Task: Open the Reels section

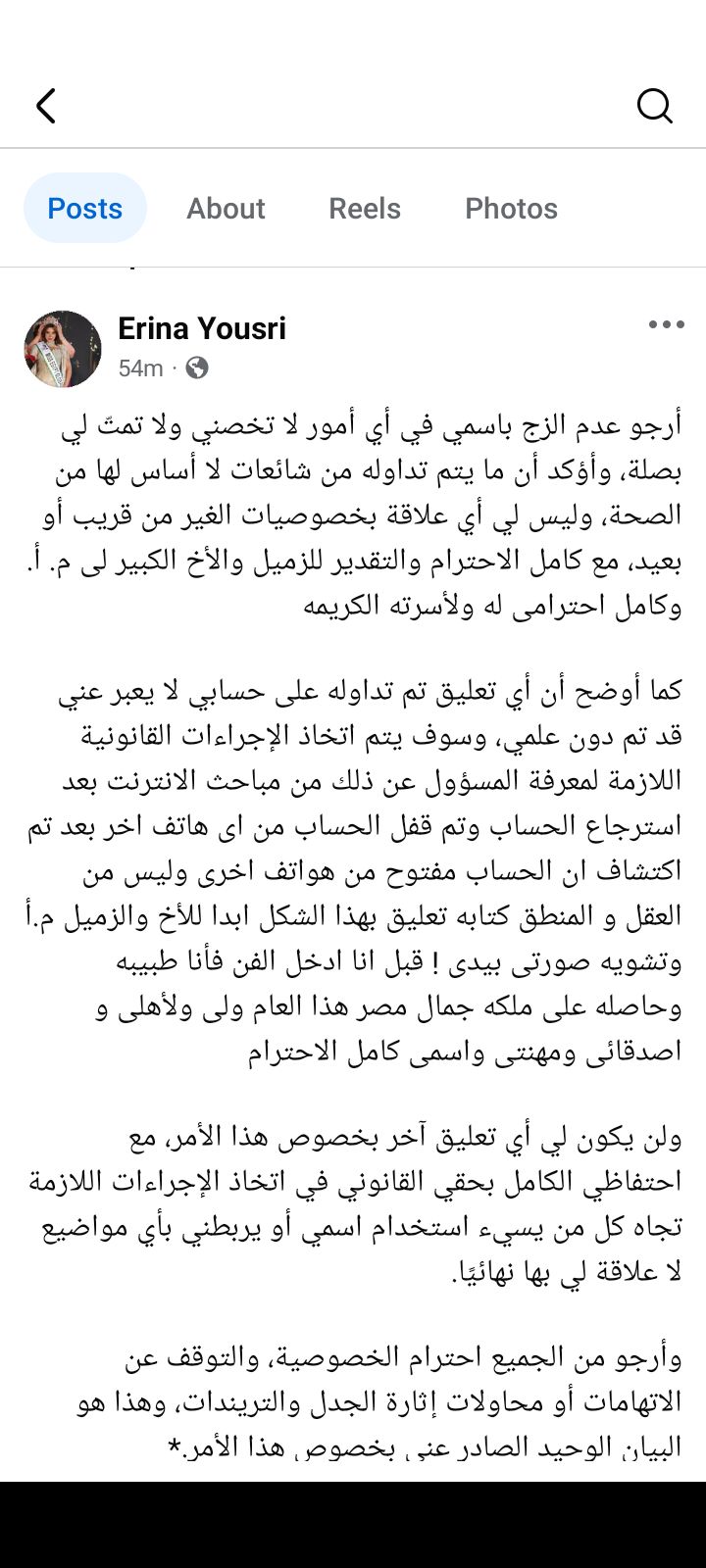Action: click(x=365, y=208)
